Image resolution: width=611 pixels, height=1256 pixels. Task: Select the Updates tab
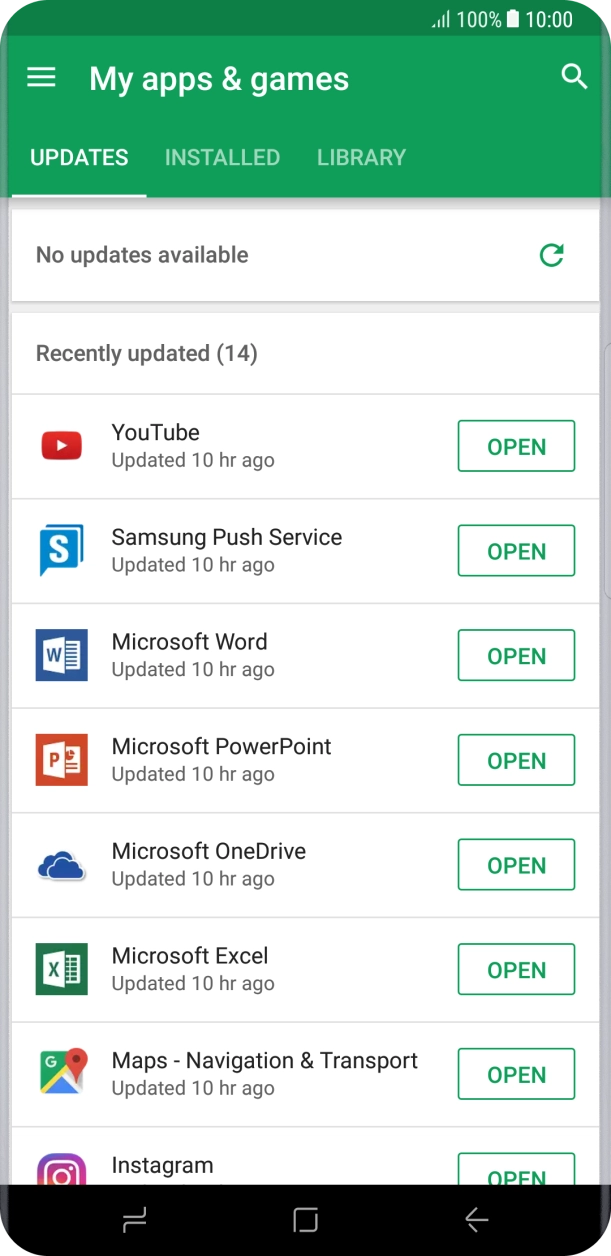pyautogui.click(x=79, y=157)
